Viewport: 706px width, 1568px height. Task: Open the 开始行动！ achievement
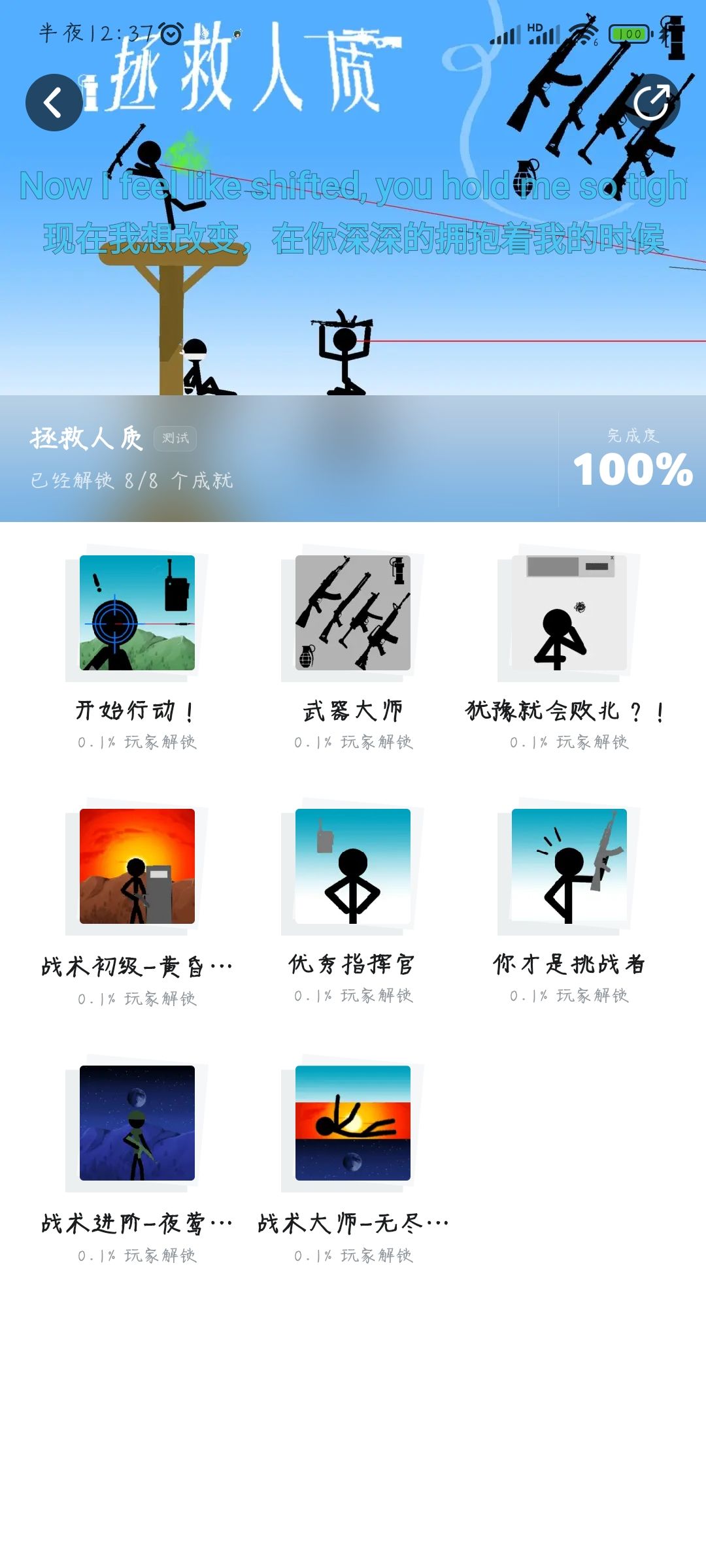point(137,613)
